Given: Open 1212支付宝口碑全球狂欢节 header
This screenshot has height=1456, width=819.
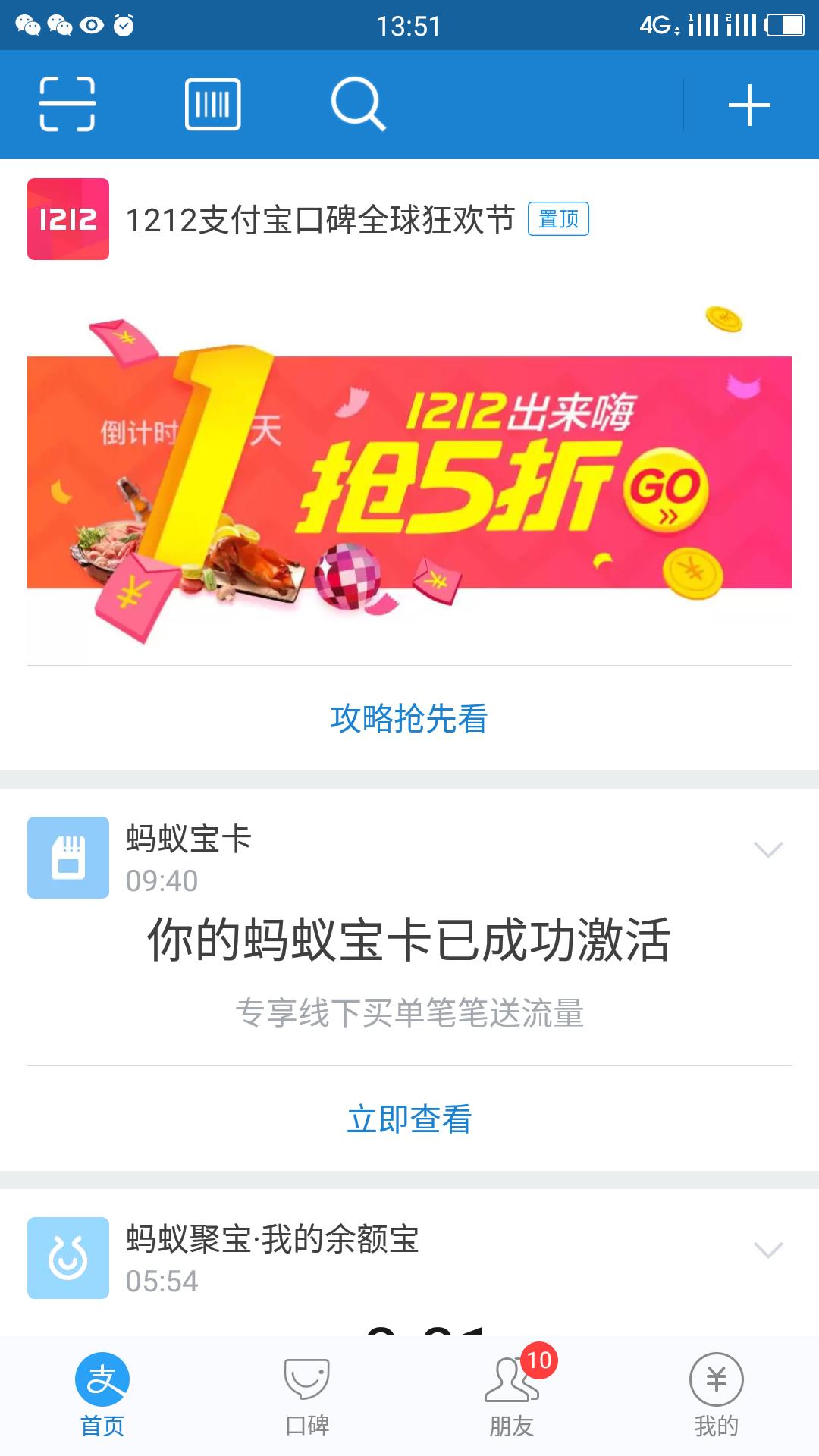Looking at the screenshot, I should pyautogui.click(x=318, y=220).
